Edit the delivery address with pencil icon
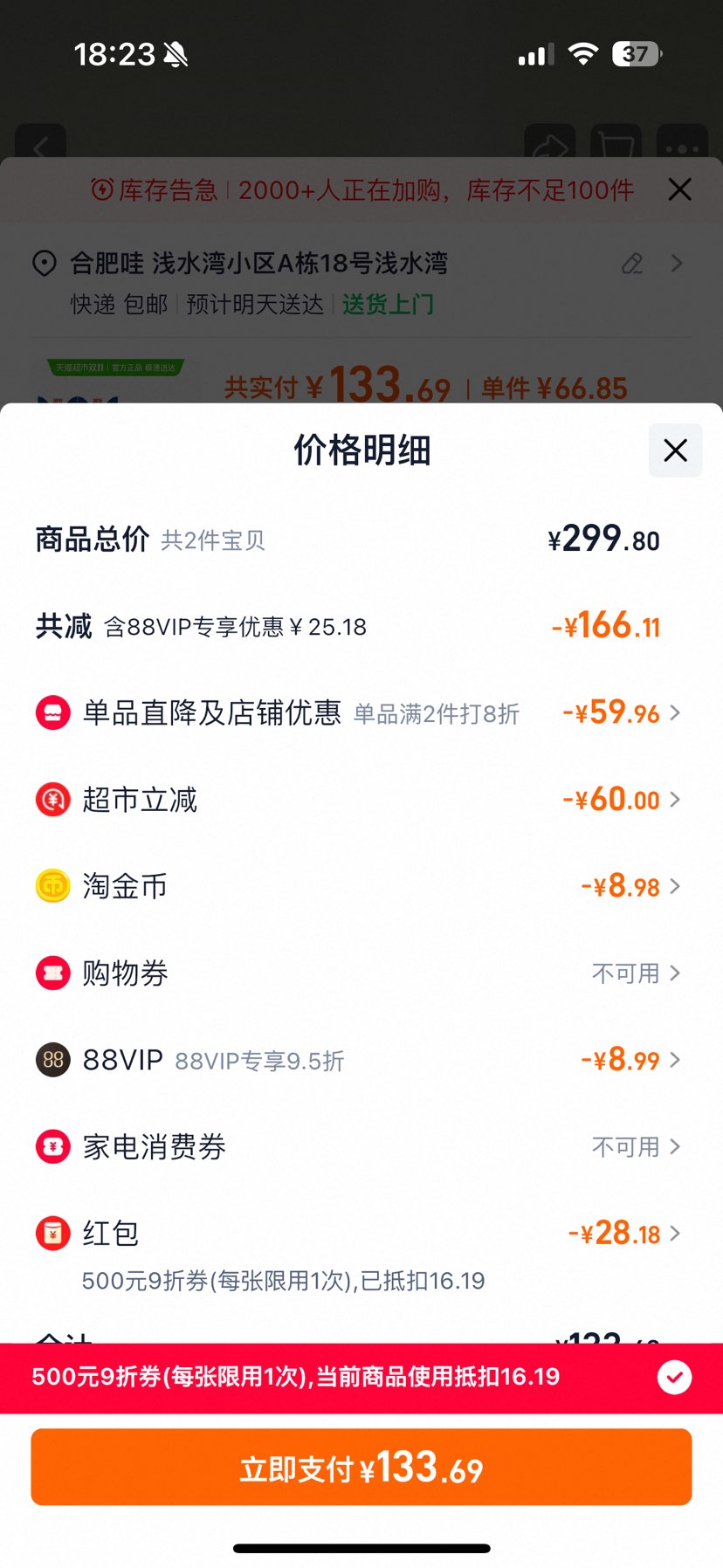The height and width of the screenshot is (1568, 723). pos(632,263)
